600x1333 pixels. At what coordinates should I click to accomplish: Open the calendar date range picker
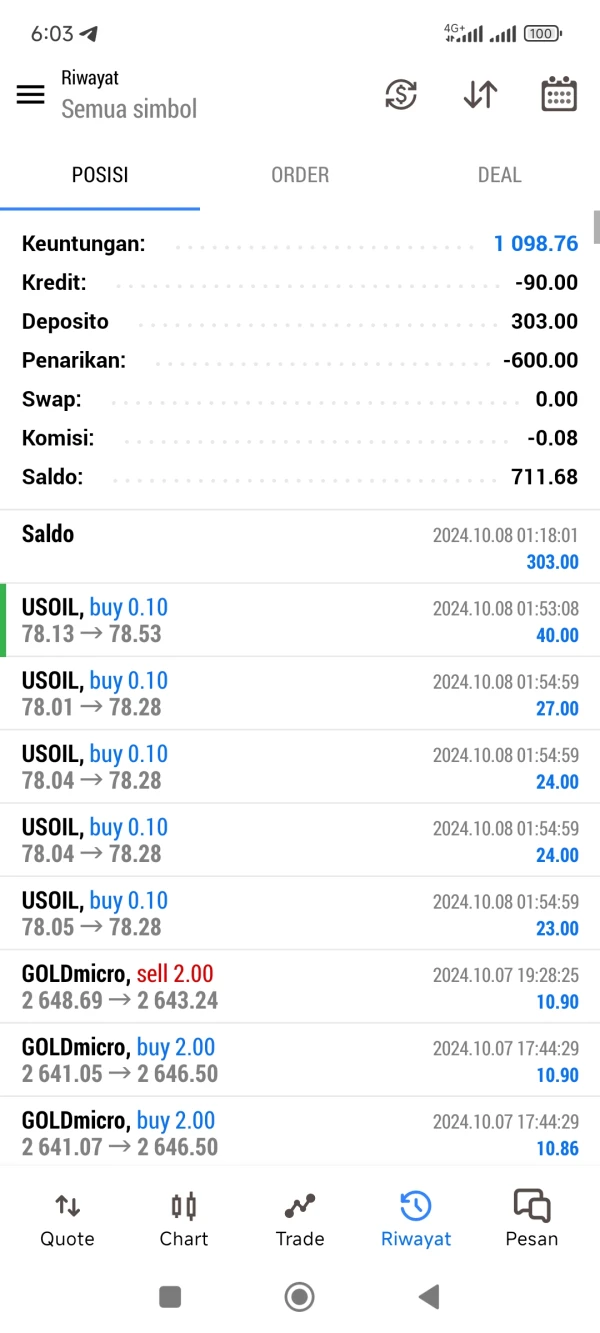tap(559, 95)
